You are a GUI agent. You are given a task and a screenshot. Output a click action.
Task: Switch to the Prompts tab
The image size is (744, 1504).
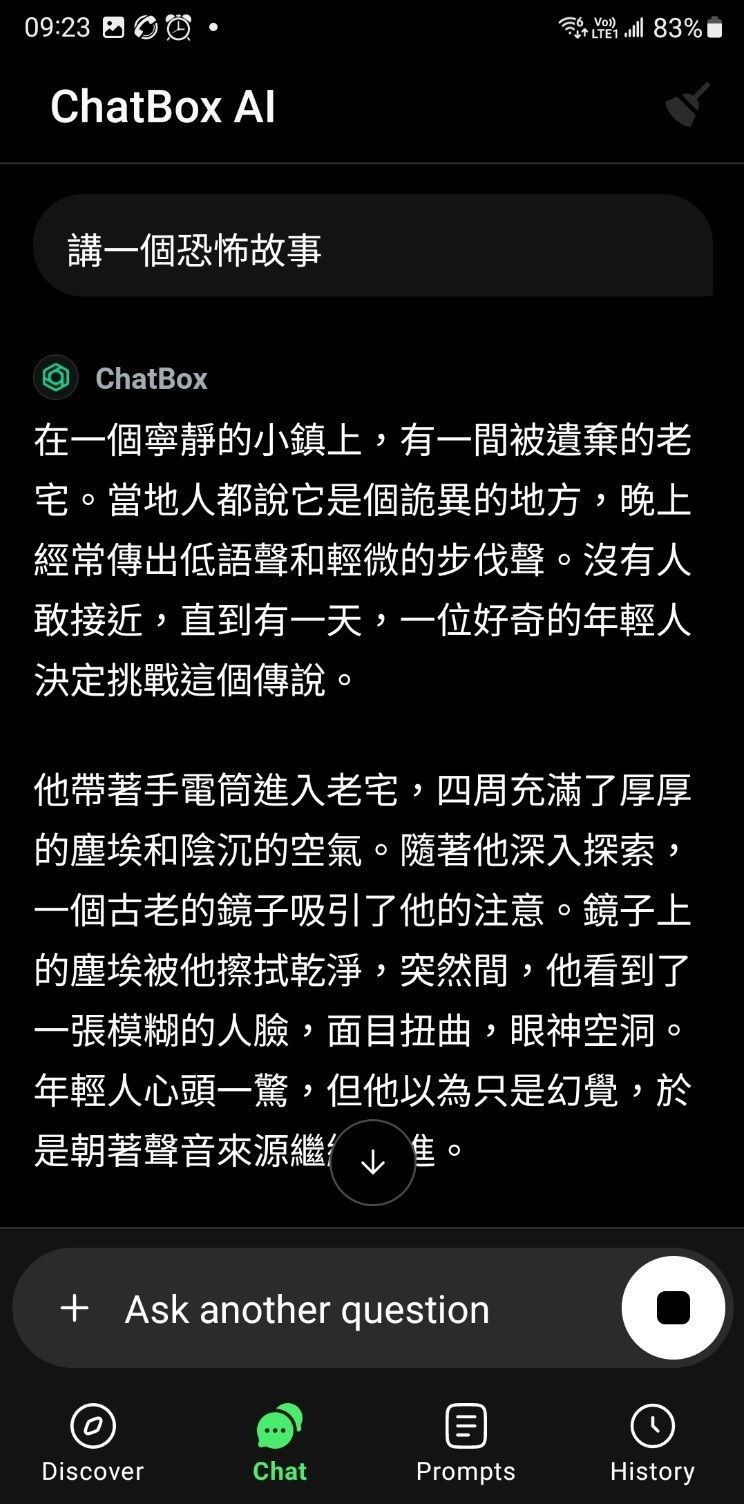click(465, 1443)
